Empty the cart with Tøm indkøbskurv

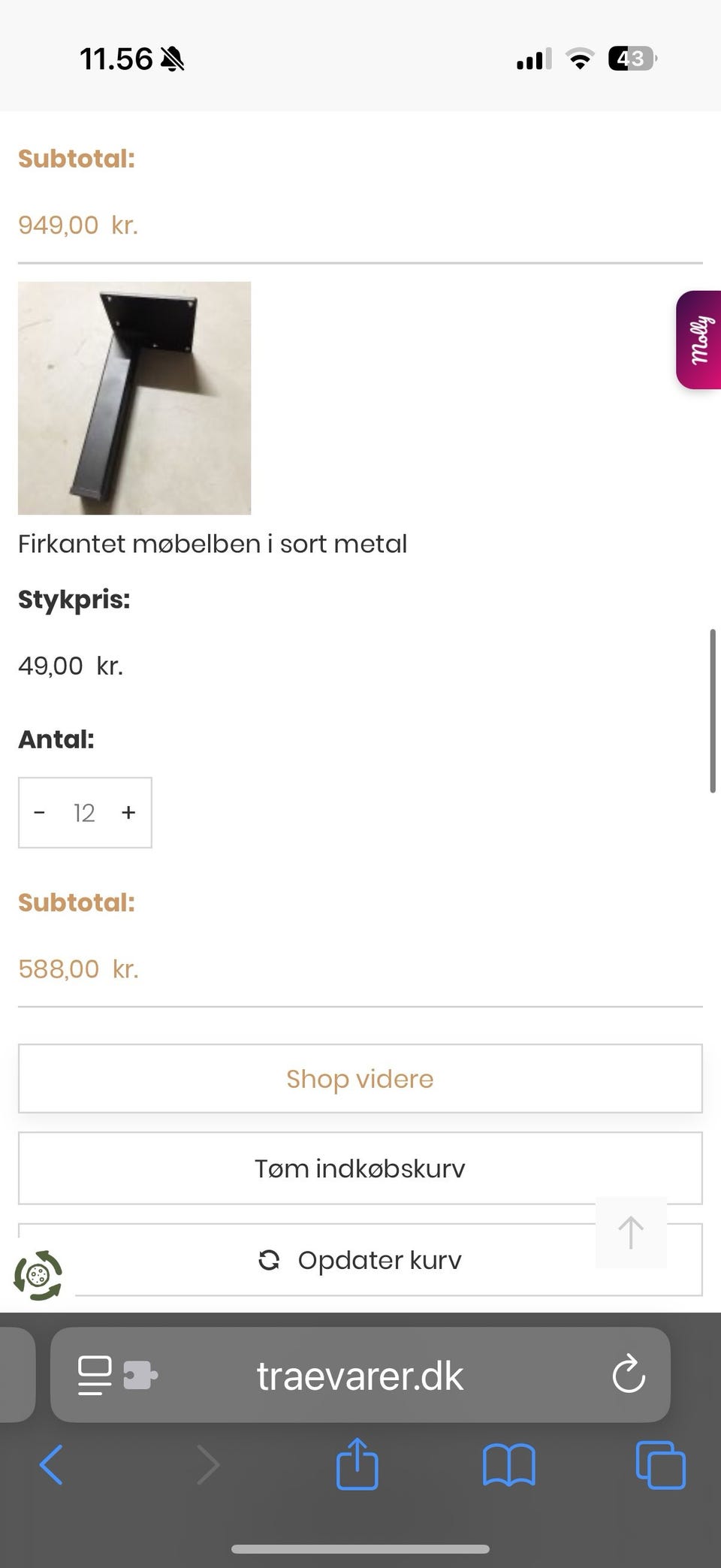coord(359,1168)
